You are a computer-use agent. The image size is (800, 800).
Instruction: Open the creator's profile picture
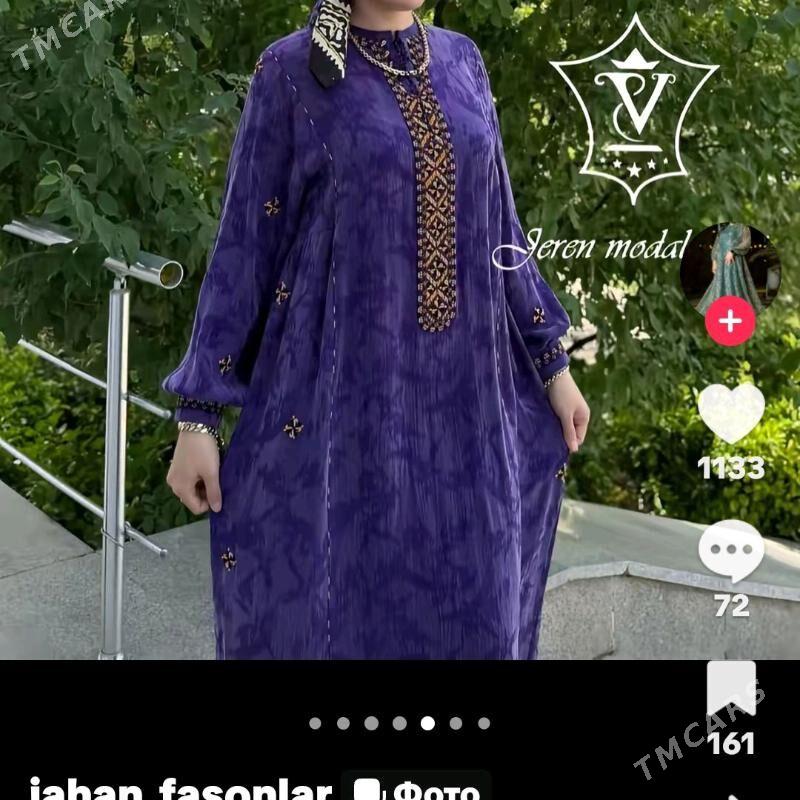point(730,268)
